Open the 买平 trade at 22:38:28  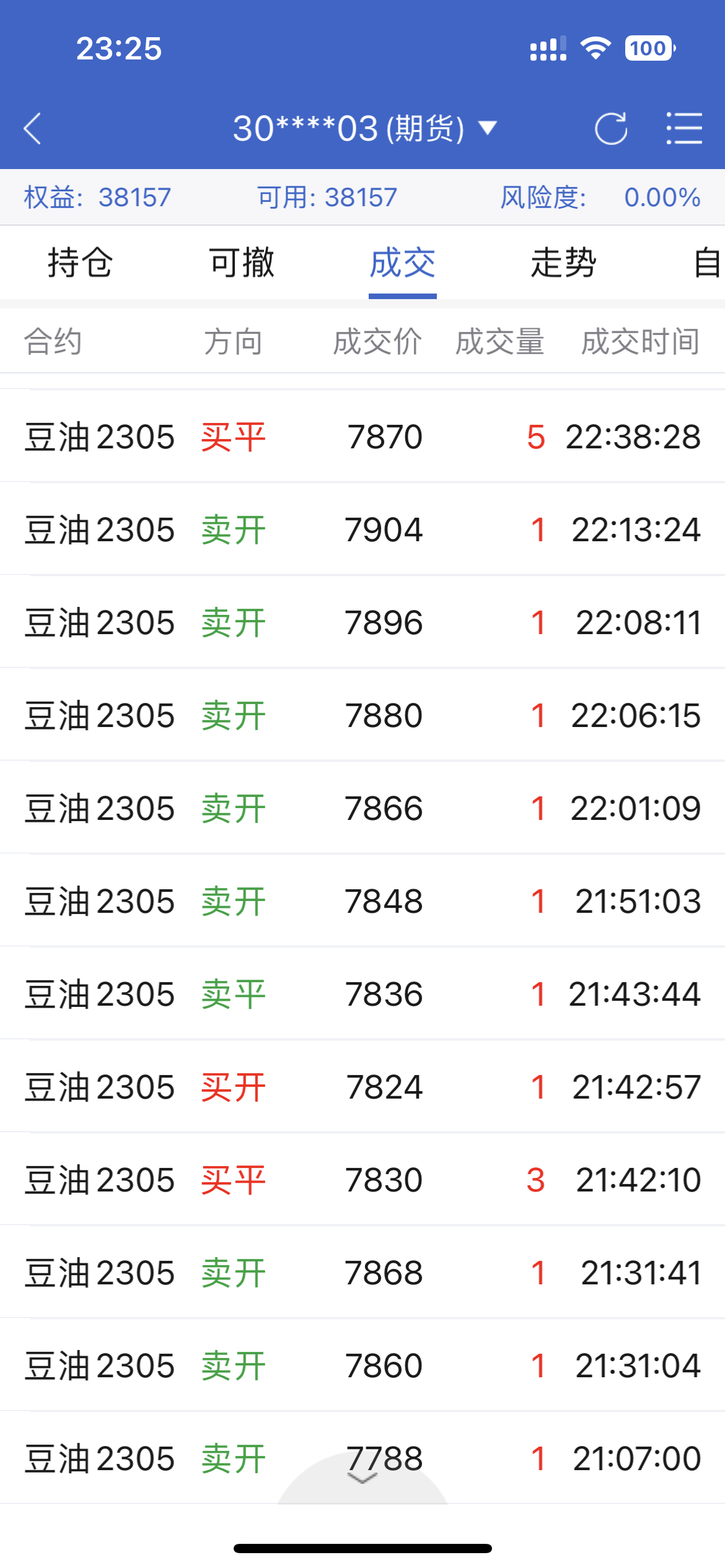click(x=362, y=436)
